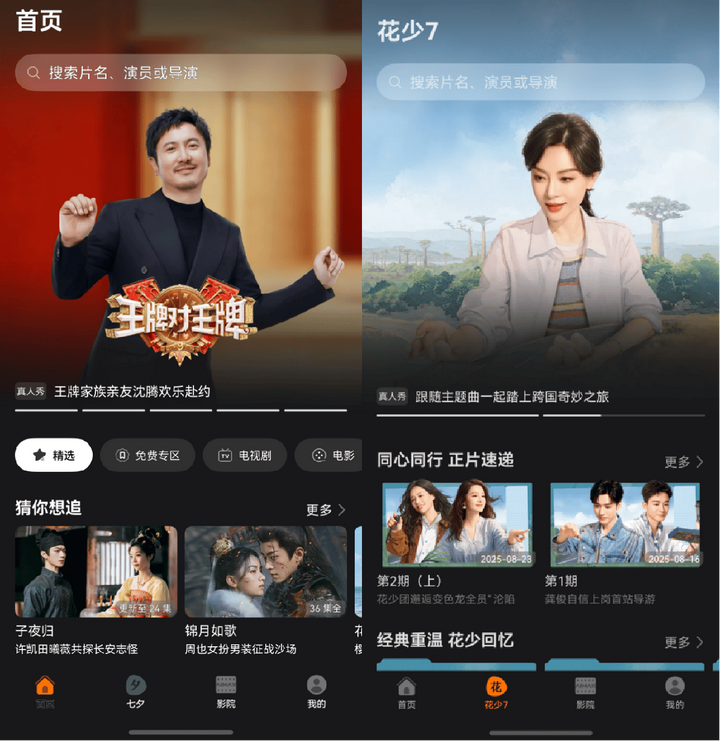Select the 花少7 bottom tab
This screenshot has height=741, width=720.
tap(496, 692)
